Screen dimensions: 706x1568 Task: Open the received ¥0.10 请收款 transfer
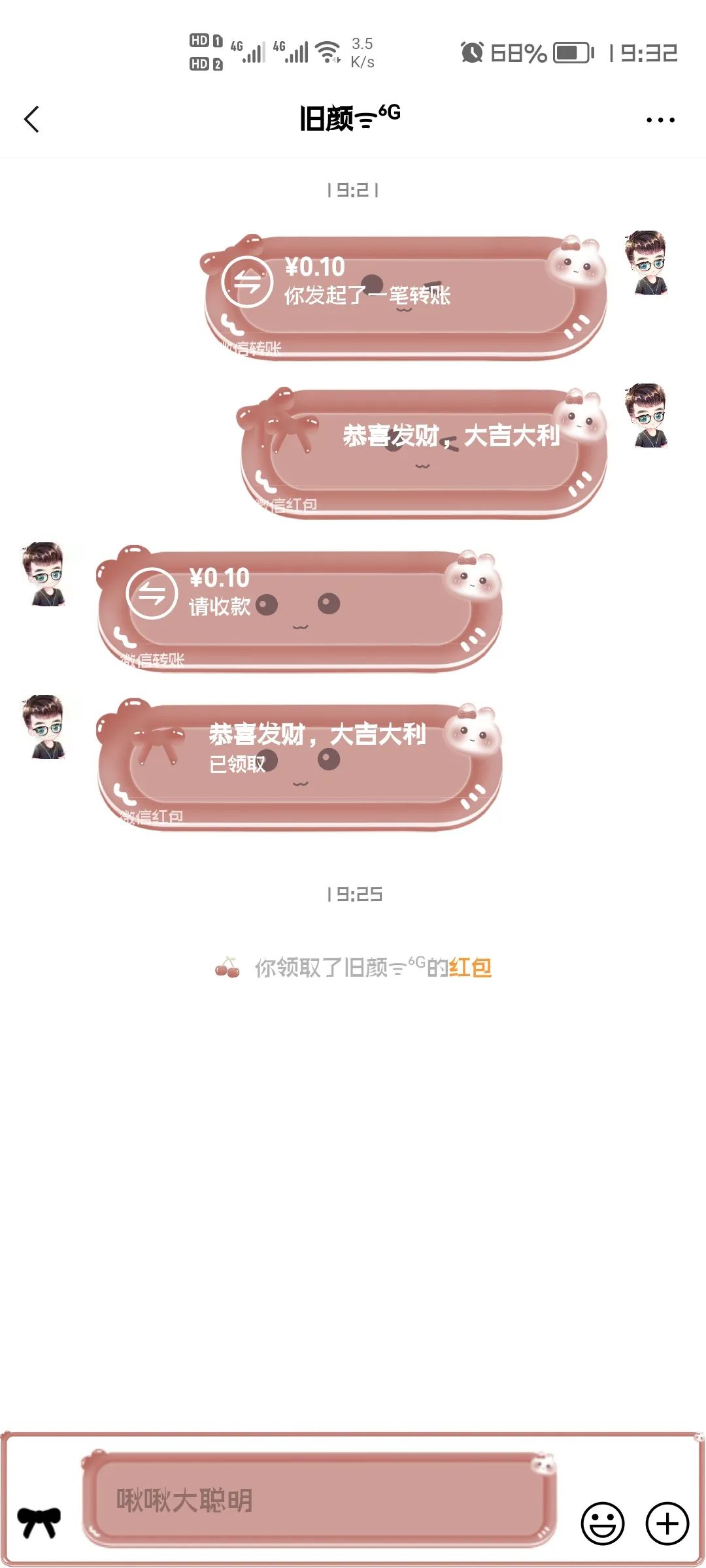[299, 608]
